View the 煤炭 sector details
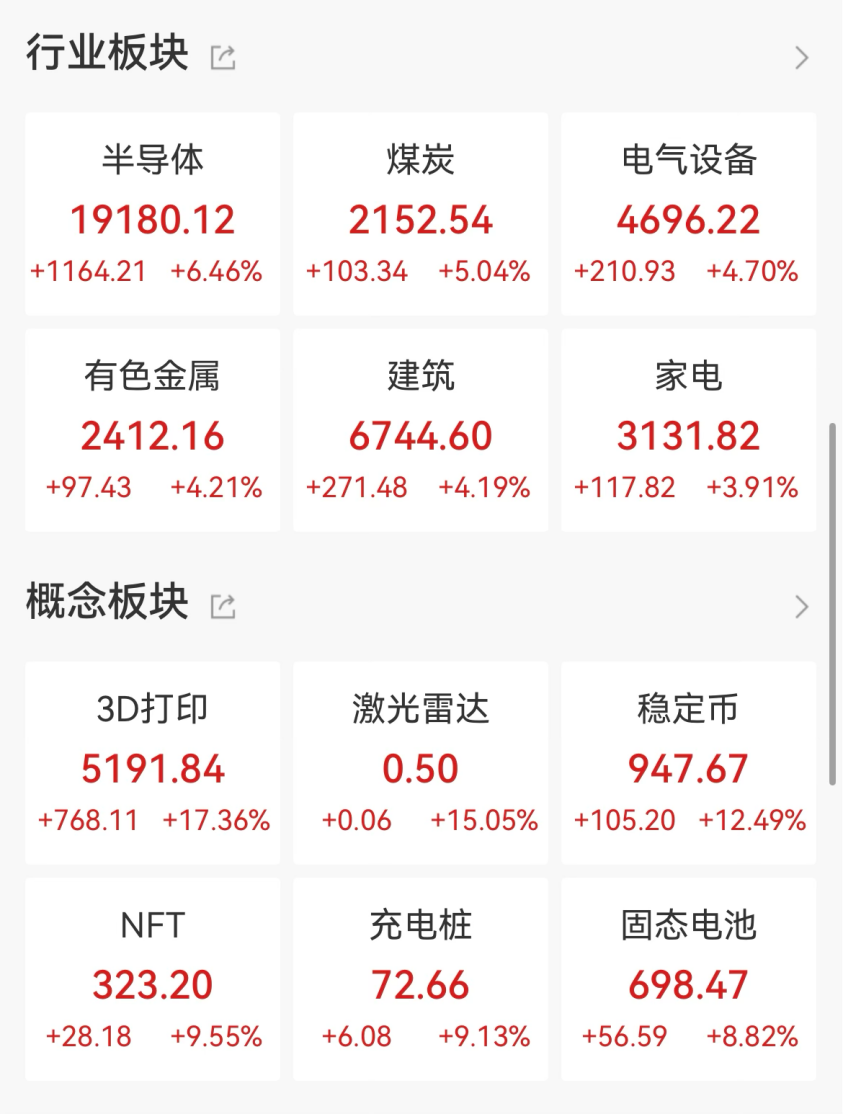Screen dimensions: 843x1114 click(420, 214)
